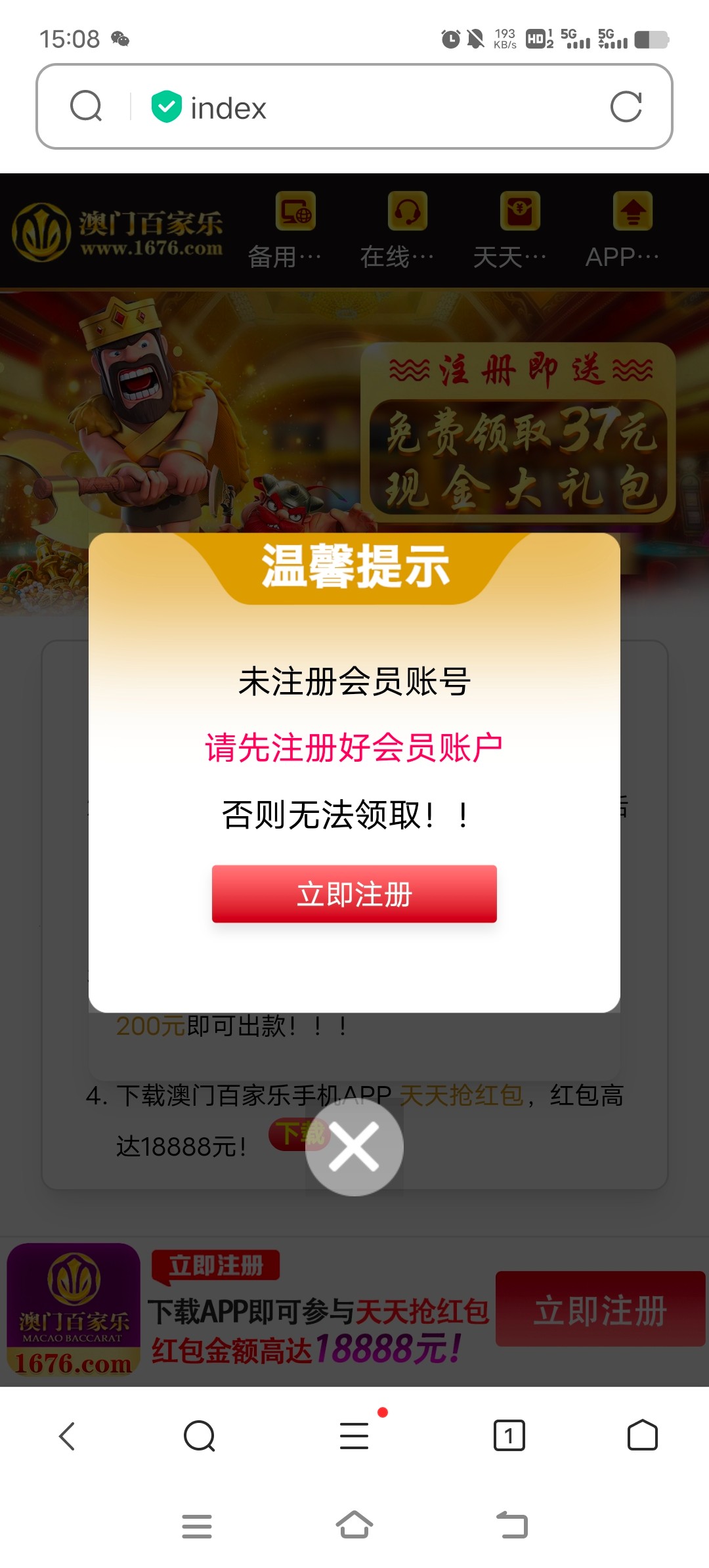The height and width of the screenshot is (1568, 709).
Task: Dismiss the 温馨提示 popup with the X
Action: (x=354, y=1147)
